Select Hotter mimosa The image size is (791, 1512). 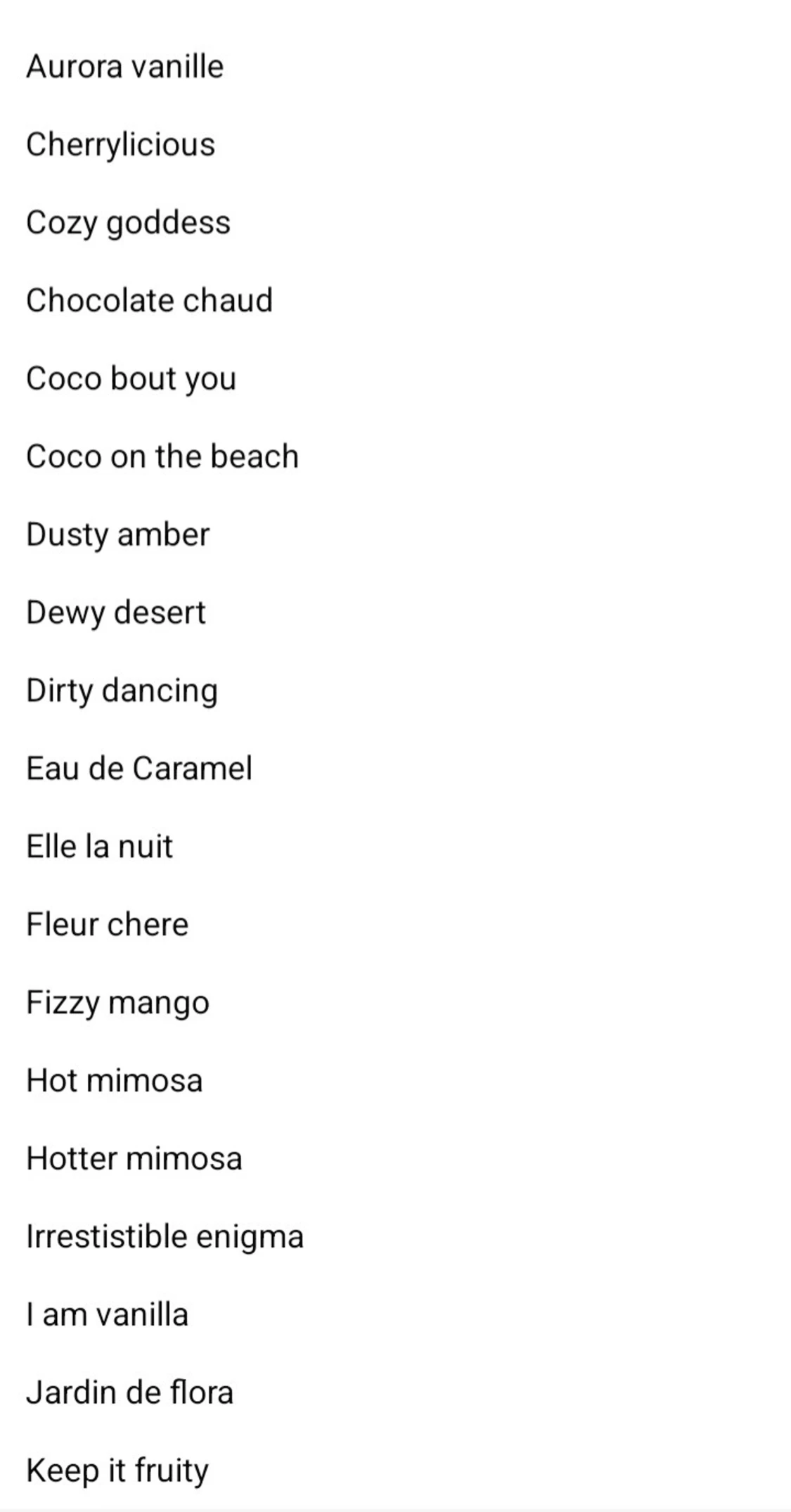click(134, 1158)
